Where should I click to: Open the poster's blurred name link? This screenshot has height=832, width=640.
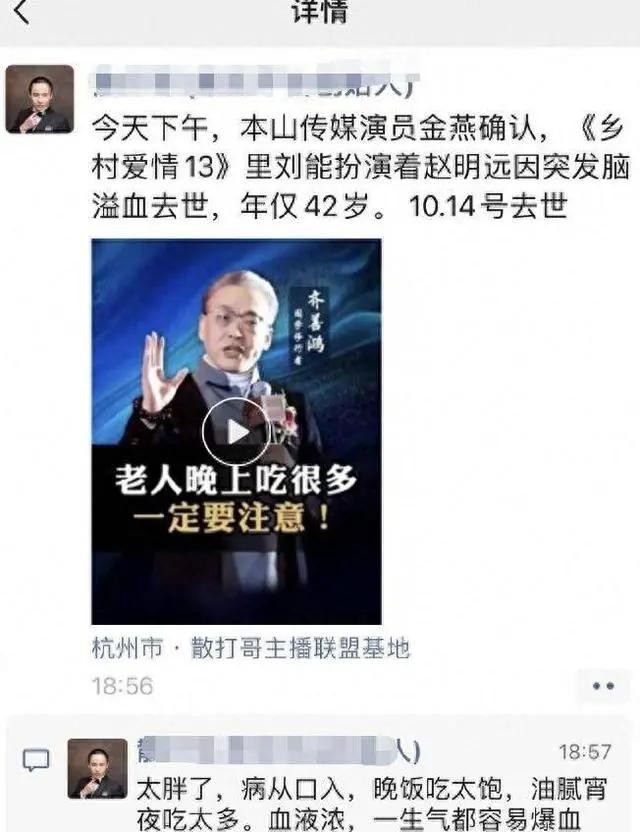pos(255,84)
